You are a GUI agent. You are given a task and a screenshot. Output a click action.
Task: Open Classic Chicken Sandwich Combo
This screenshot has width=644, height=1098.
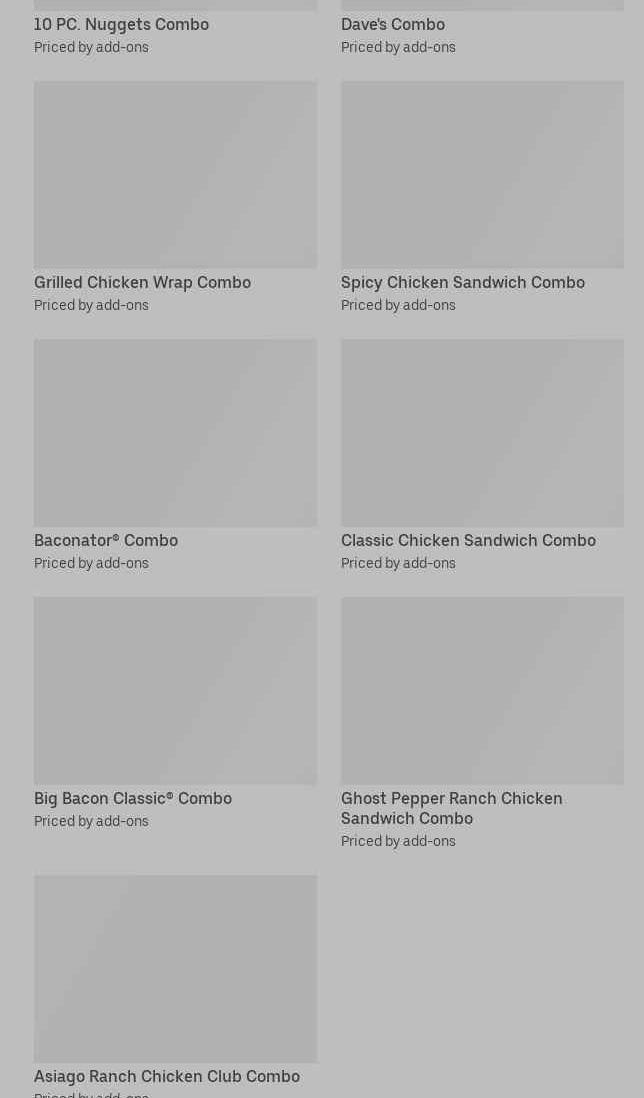[482, 455]
